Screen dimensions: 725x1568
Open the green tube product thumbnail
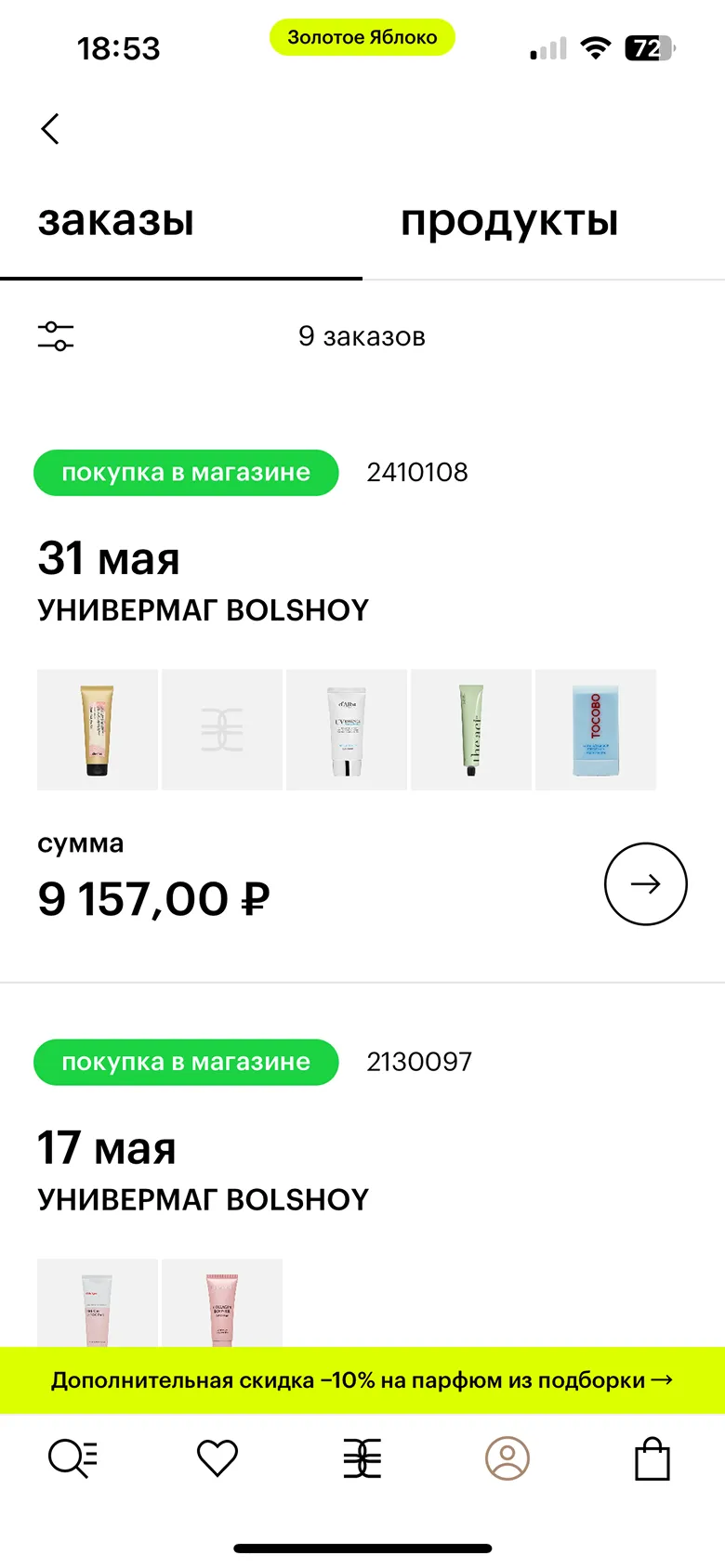[x=471, y=730]
